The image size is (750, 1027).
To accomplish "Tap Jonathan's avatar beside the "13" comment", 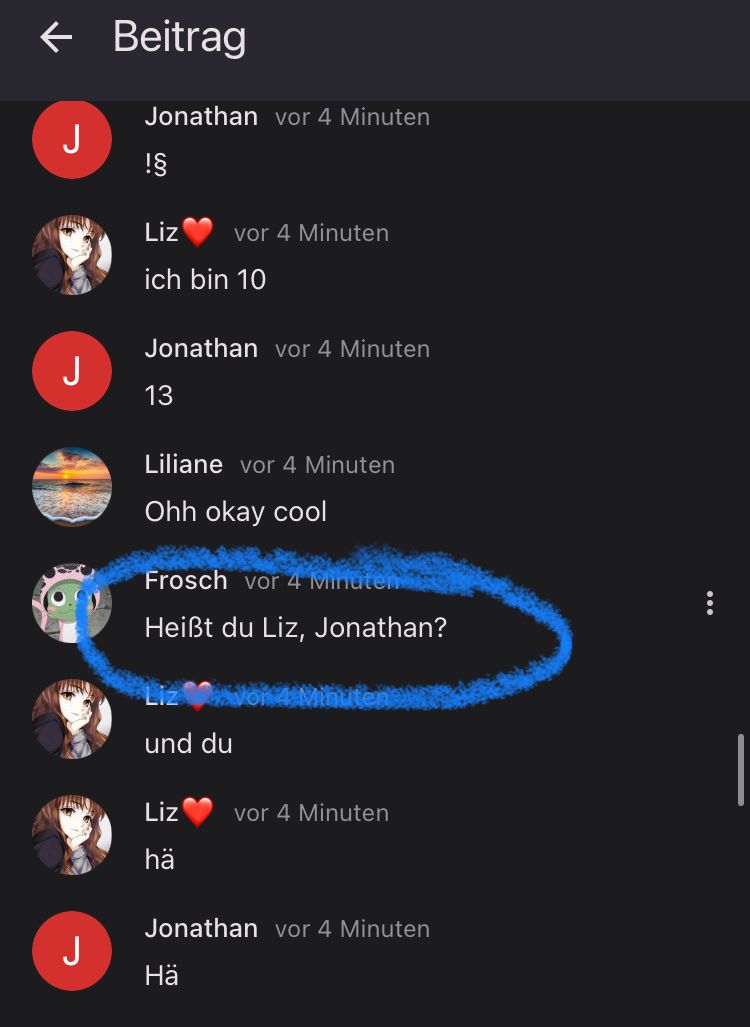I will [x=72, y=371].
